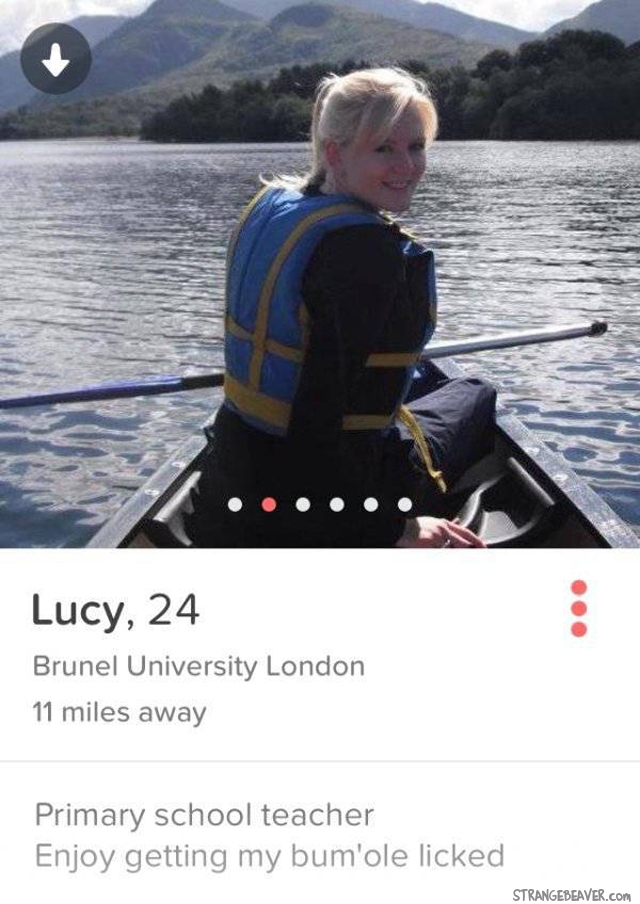Viewport: 640px width, 904px height.
Task: Collapse profile with the down arrow
Action: 55,59
